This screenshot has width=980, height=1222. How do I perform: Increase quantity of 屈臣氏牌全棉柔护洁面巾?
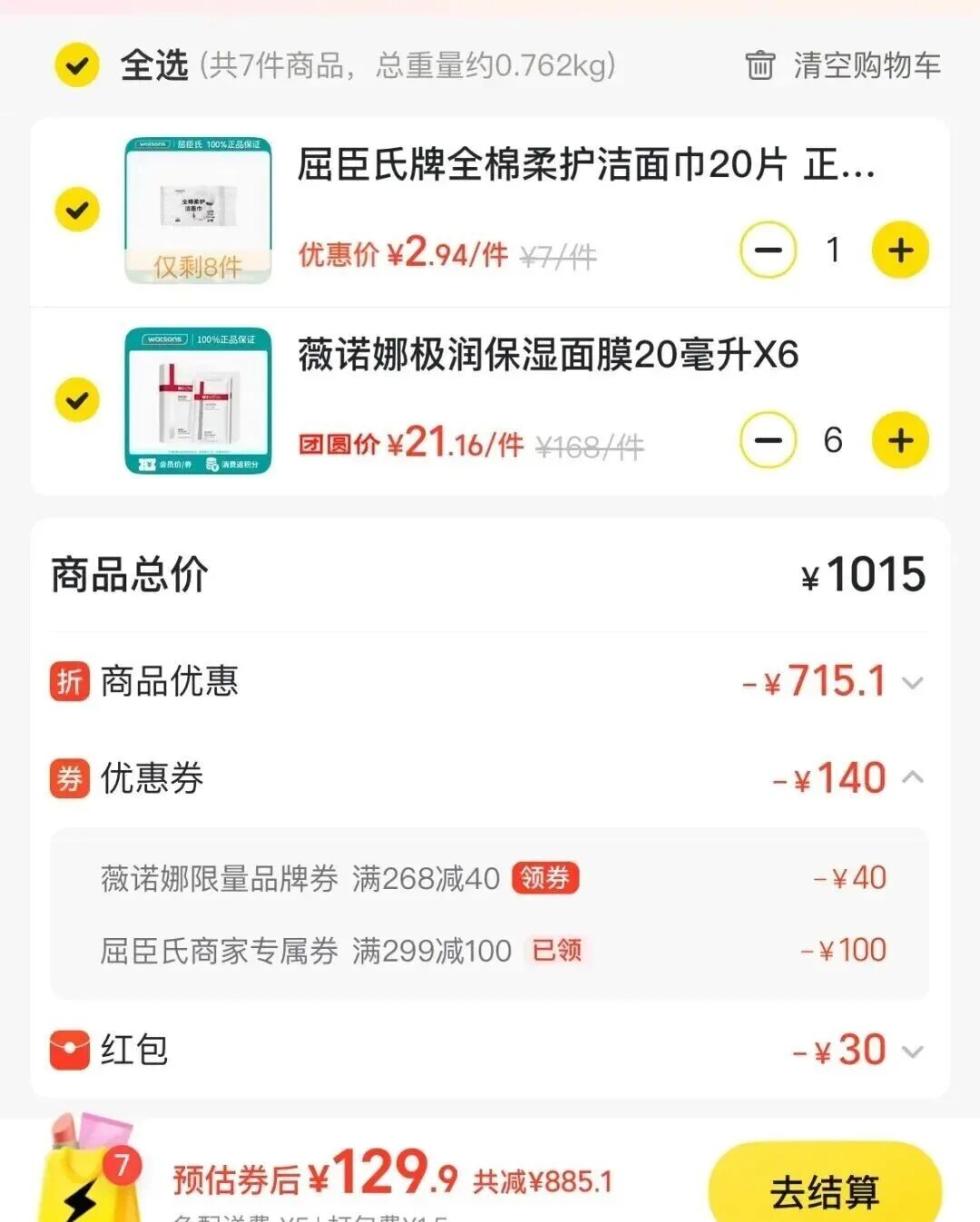pyautogui.click(x=900, y=250)
